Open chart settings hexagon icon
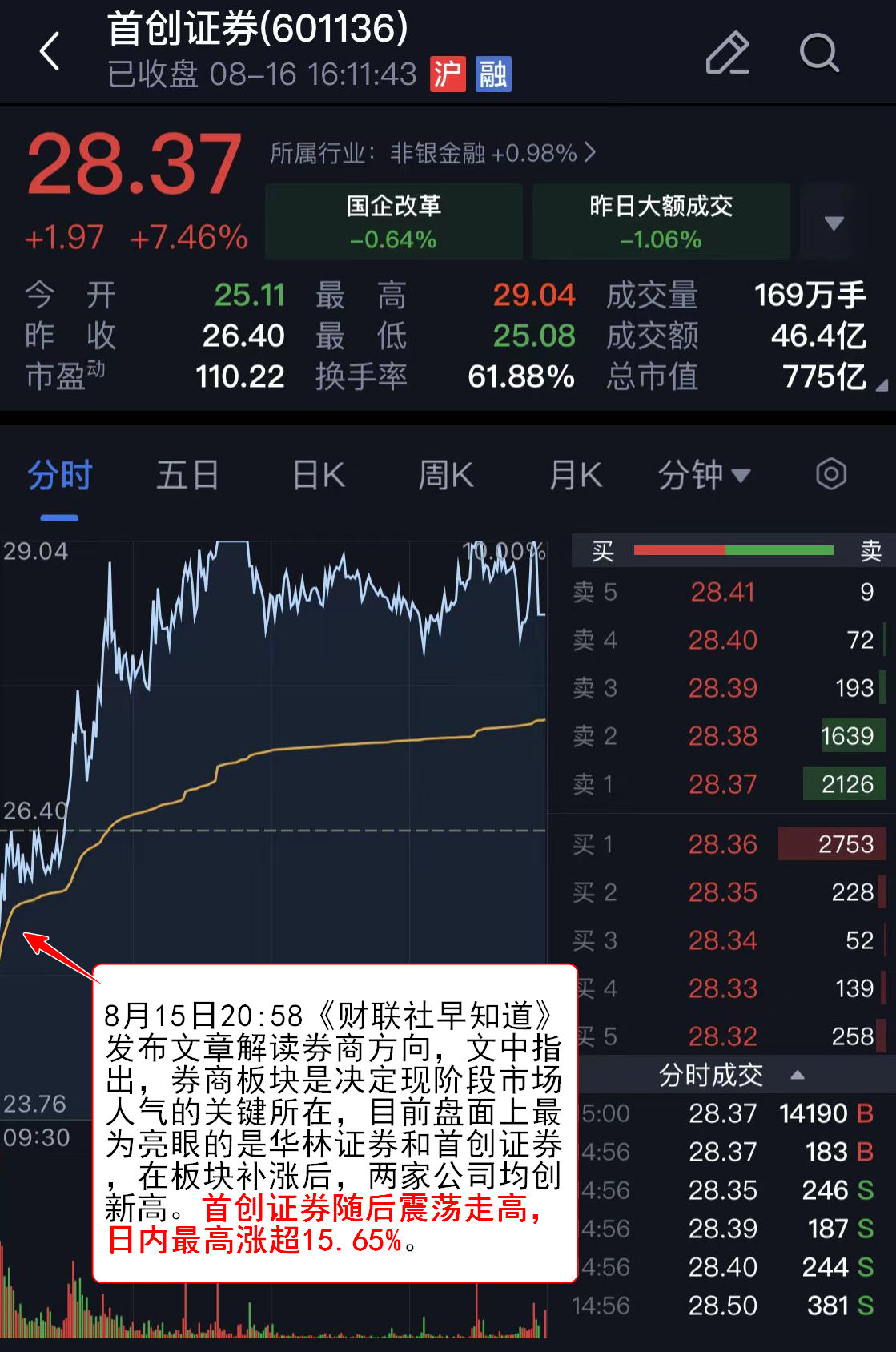This screenshot has width=896, height=1352. point(830,474)
